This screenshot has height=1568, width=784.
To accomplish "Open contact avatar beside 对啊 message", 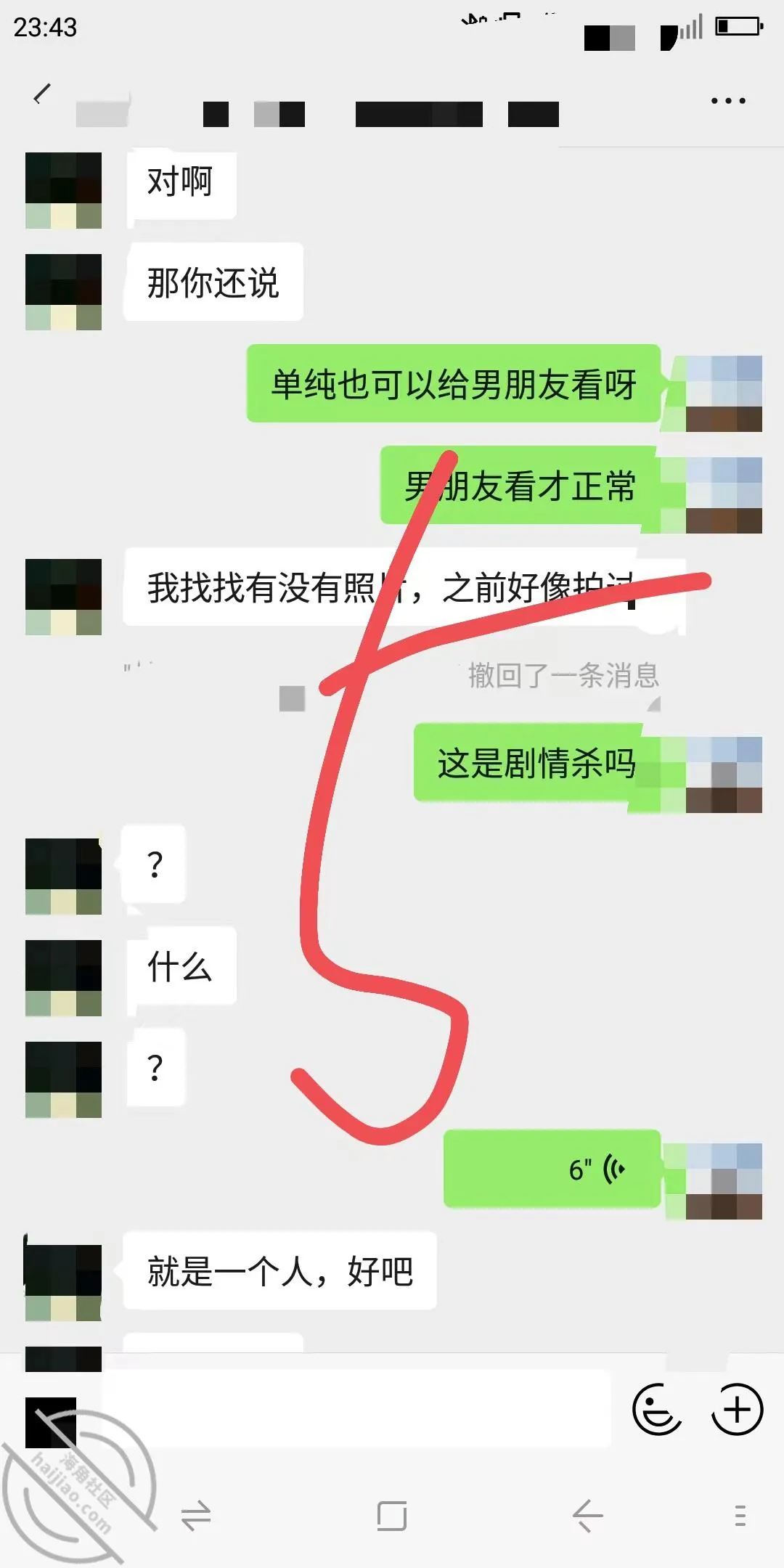I will (63, 190).
